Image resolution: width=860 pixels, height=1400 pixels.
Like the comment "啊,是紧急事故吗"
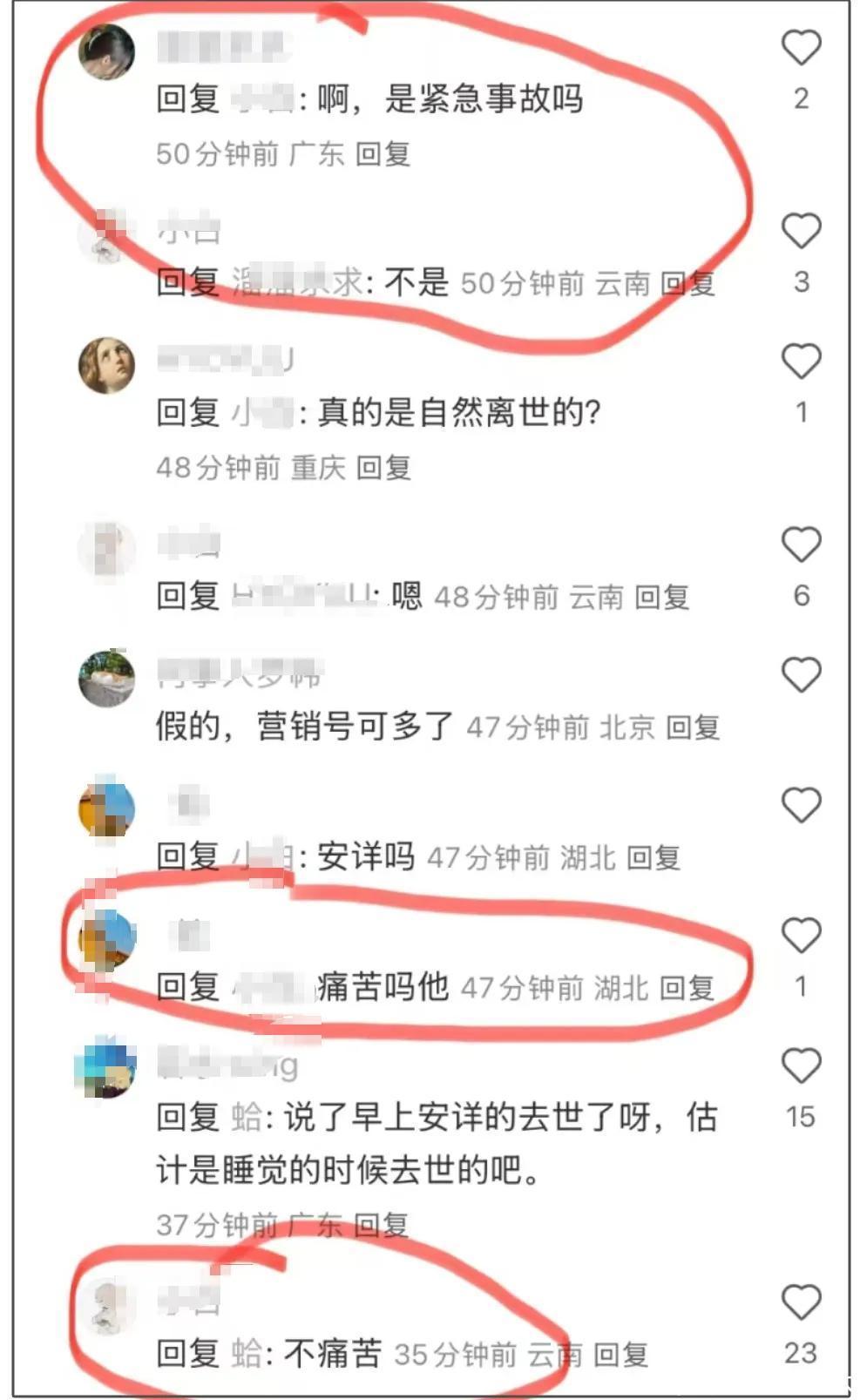[801, 47]
